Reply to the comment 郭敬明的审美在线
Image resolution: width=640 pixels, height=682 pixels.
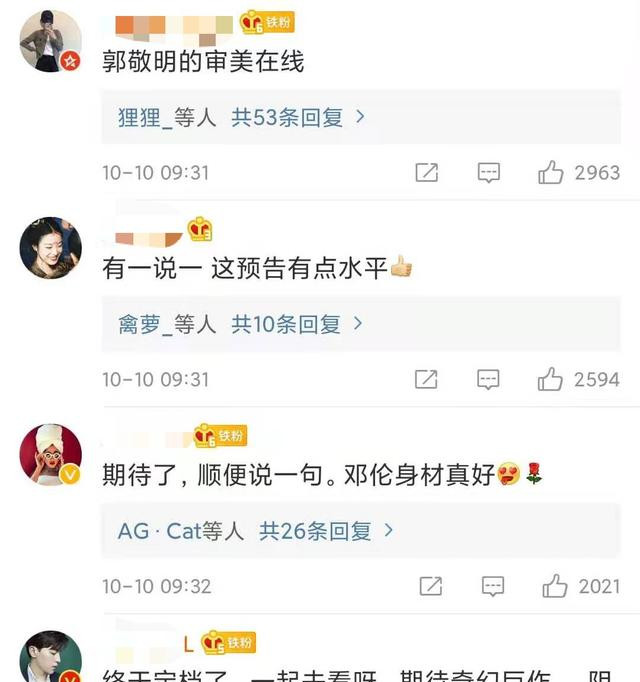coord(488,173)
